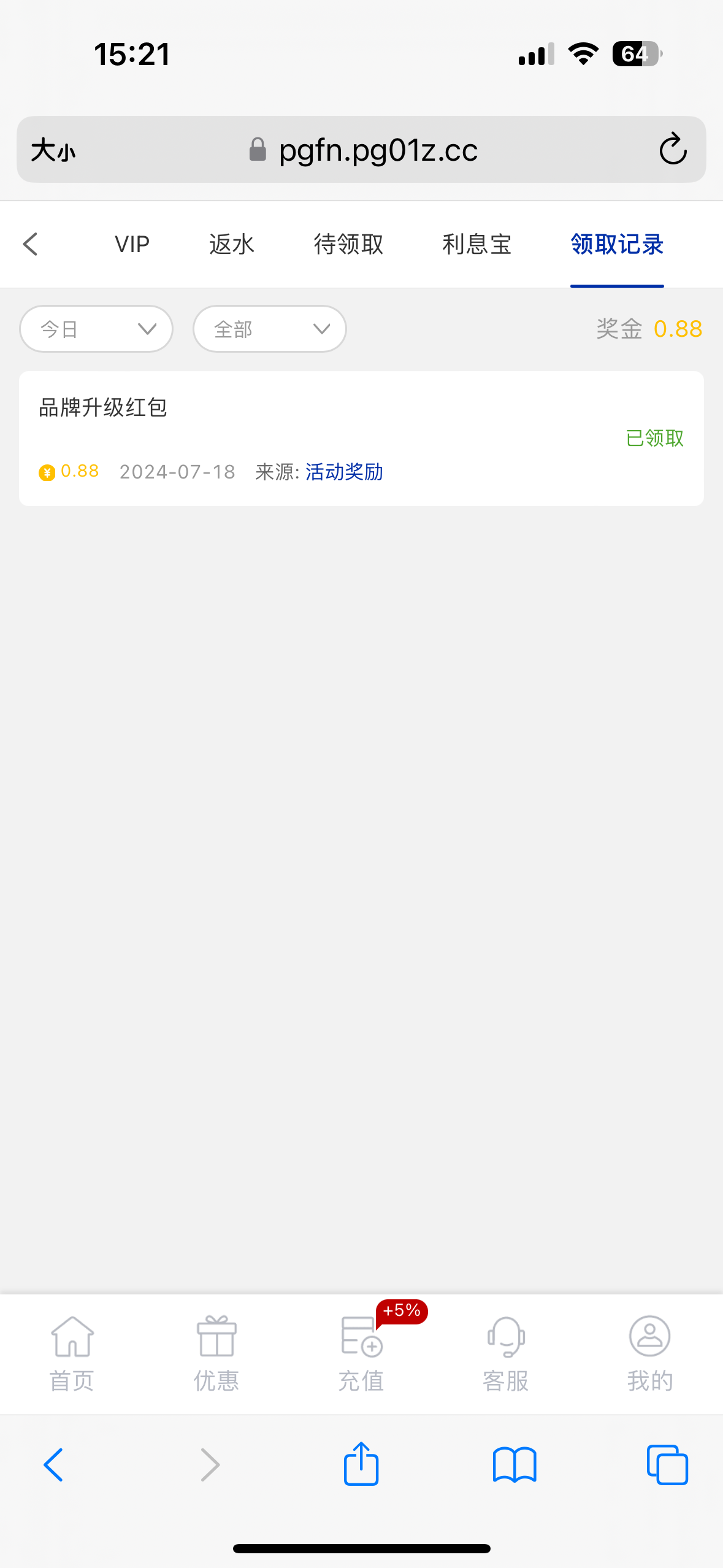Open the 活动奖励 source link
The height and width of the screenshot is (1568, 723).
344,472
